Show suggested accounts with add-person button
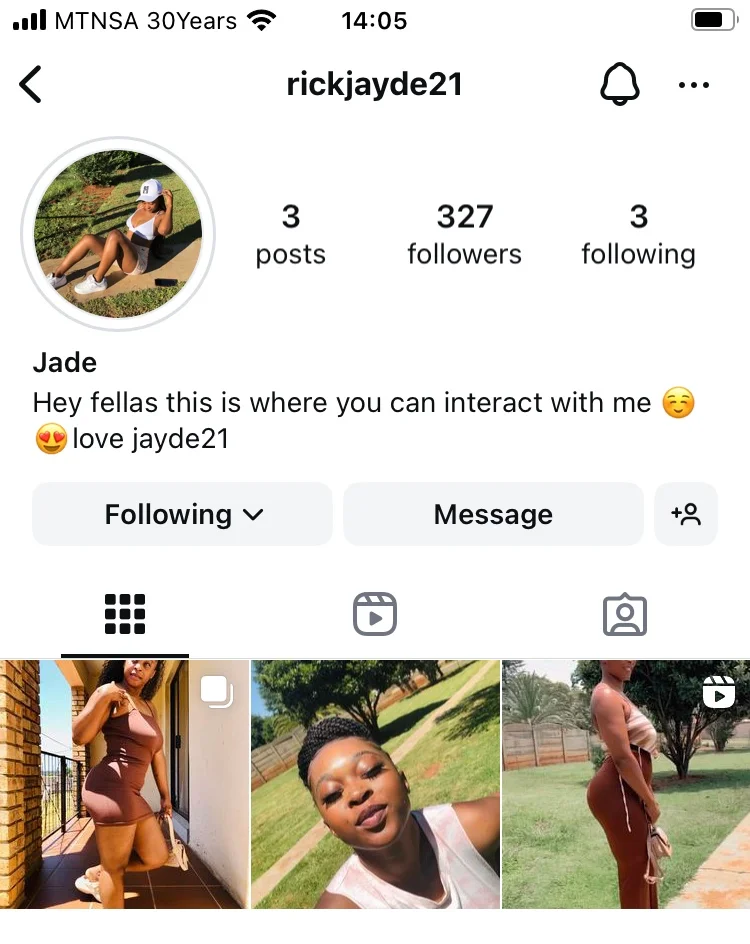 686,514
